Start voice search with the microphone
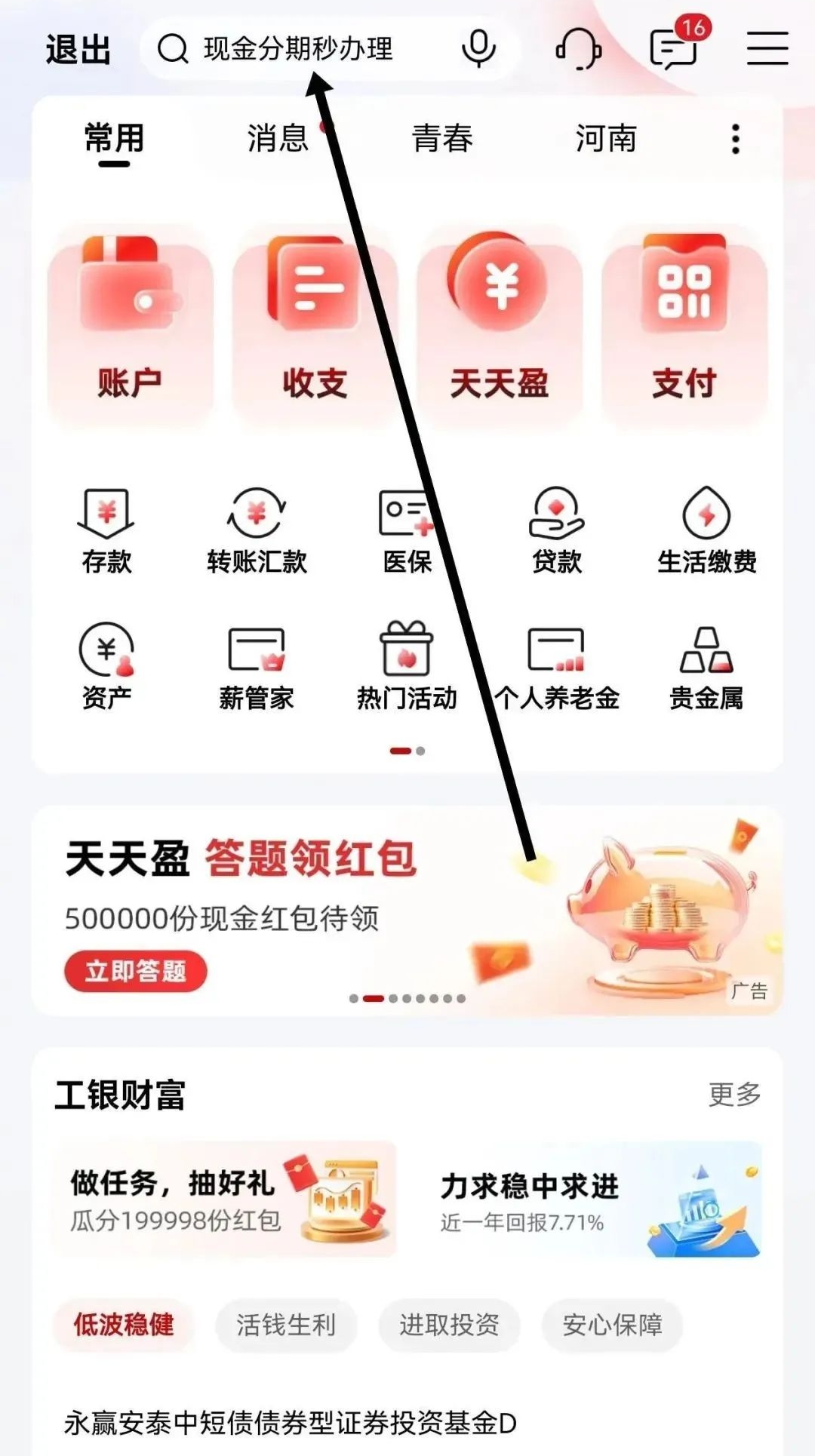The width and height of the screenshot is (815, 1456). tap(478, 50)
